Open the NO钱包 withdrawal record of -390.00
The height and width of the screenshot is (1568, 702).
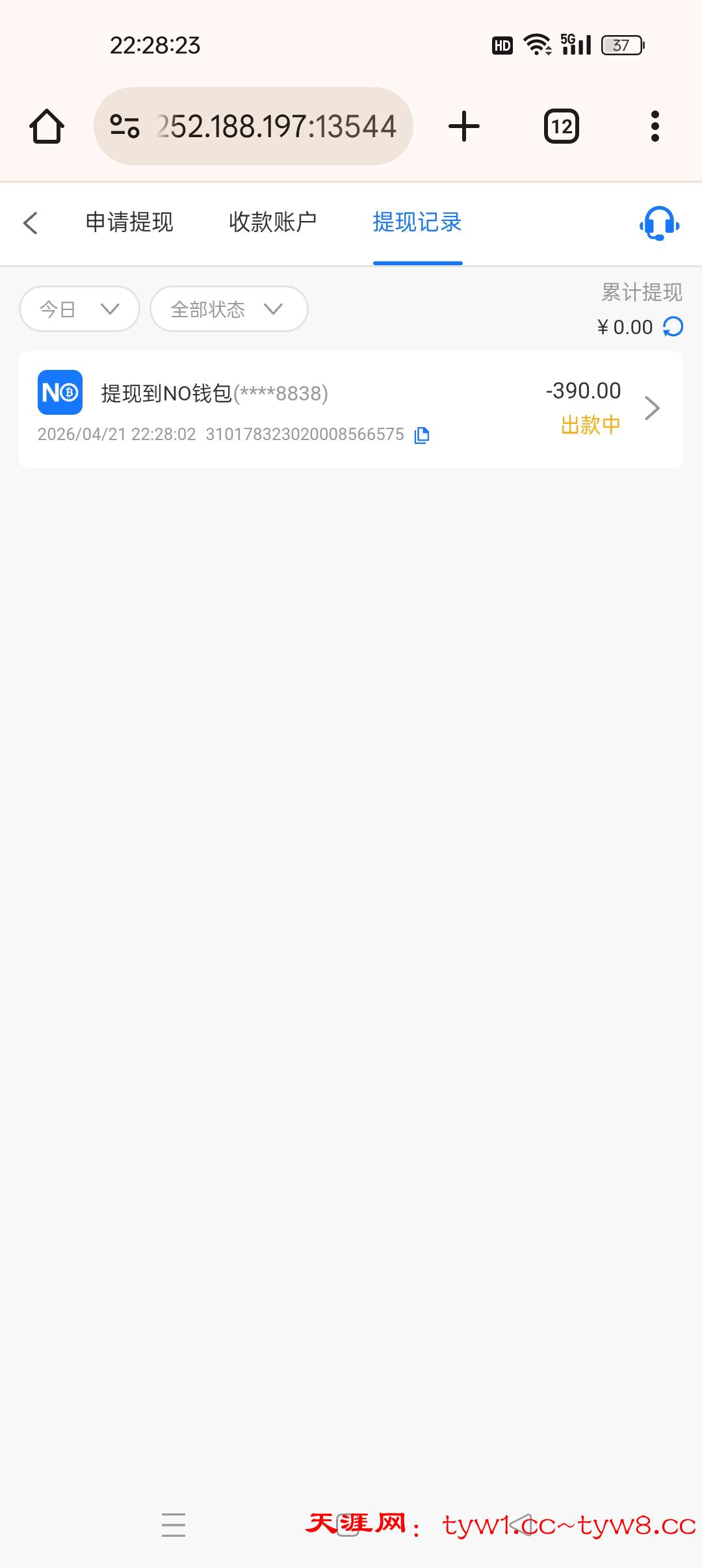pos(351,410)
